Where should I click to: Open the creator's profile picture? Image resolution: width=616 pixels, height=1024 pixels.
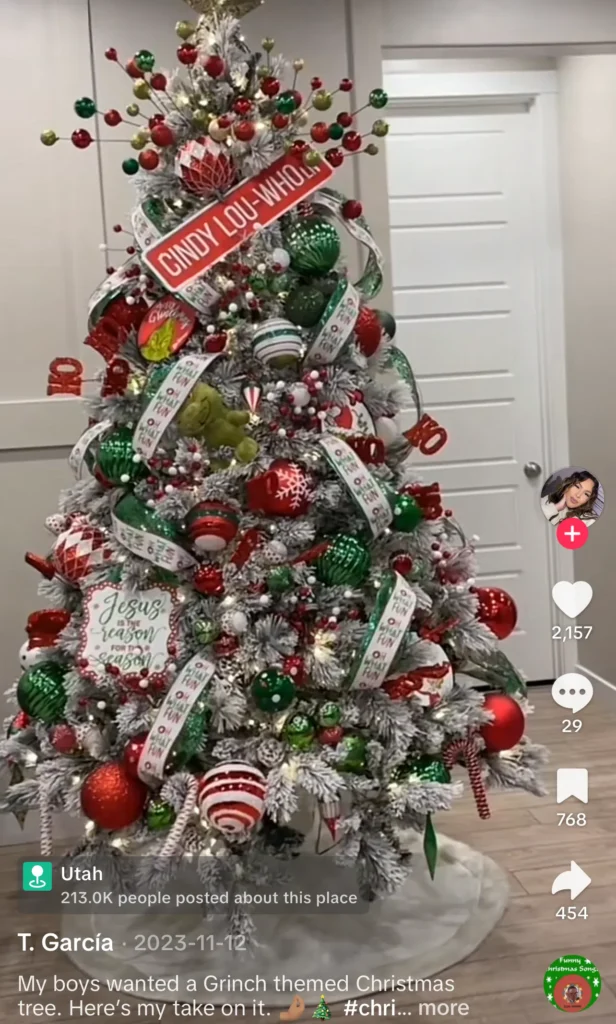(x=572, y=496)
